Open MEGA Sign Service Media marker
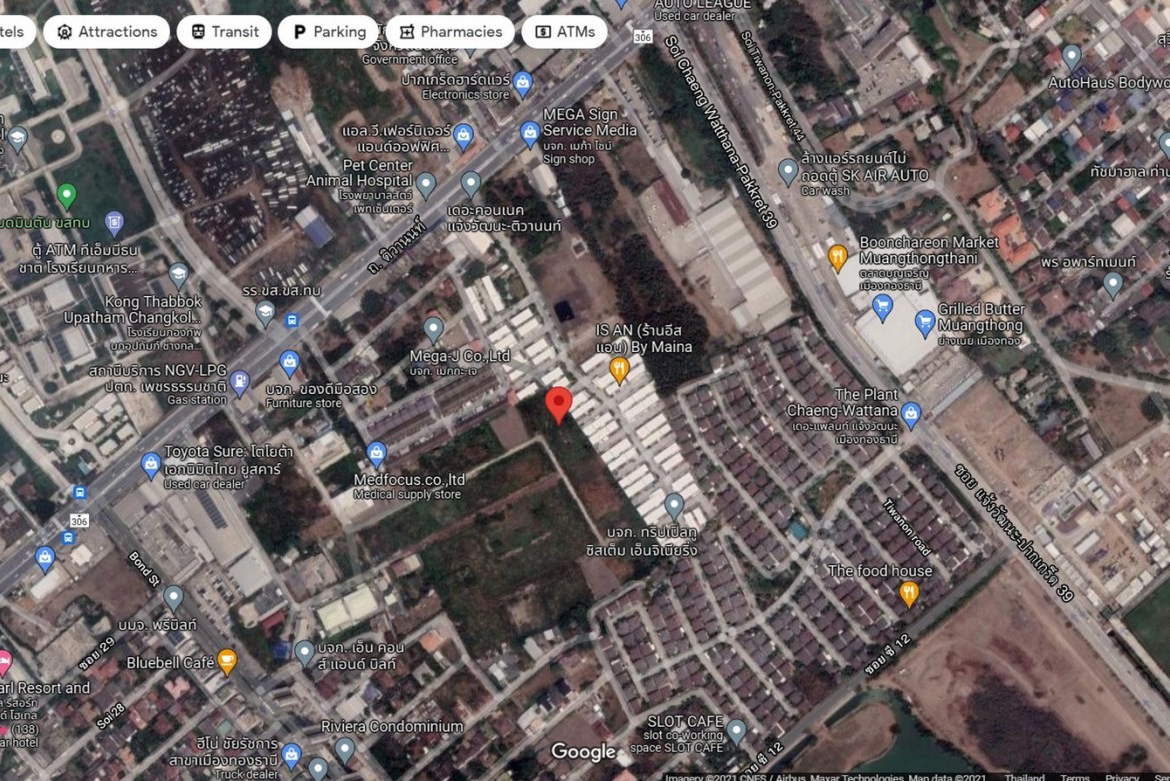The width and height of the screenshot is (1170, 781). [530, 131]
